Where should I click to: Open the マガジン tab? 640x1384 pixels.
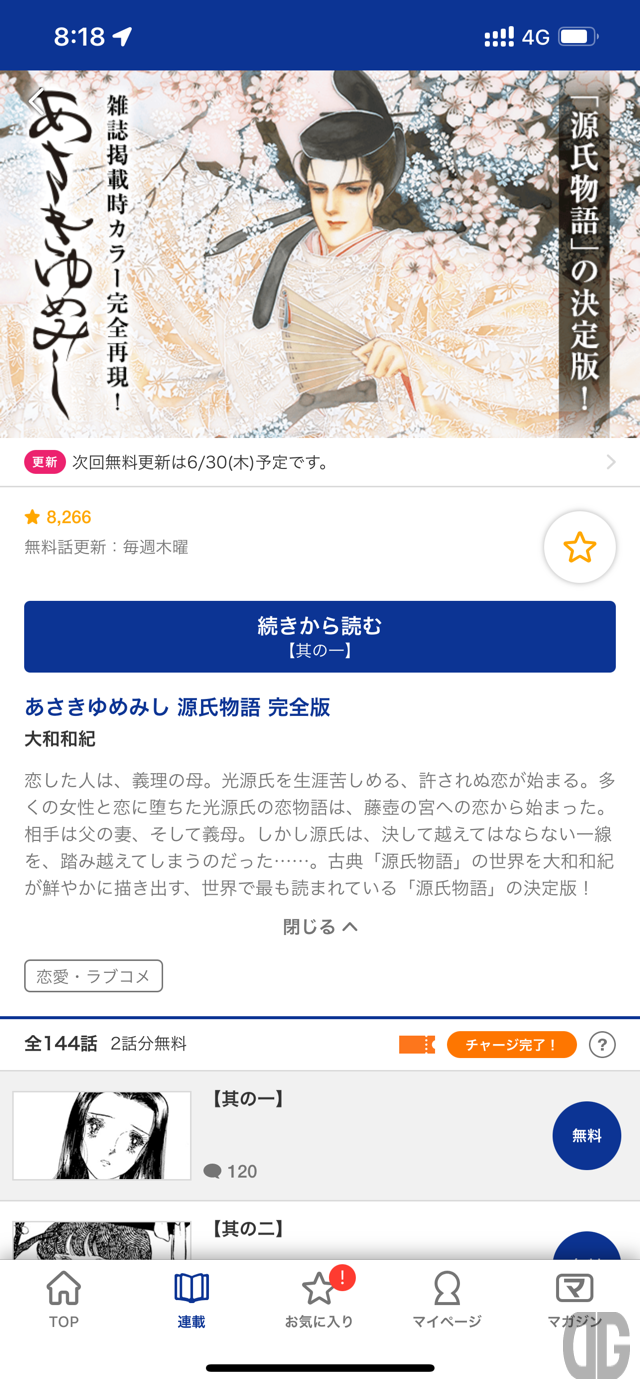click(x=574, y=1300)
